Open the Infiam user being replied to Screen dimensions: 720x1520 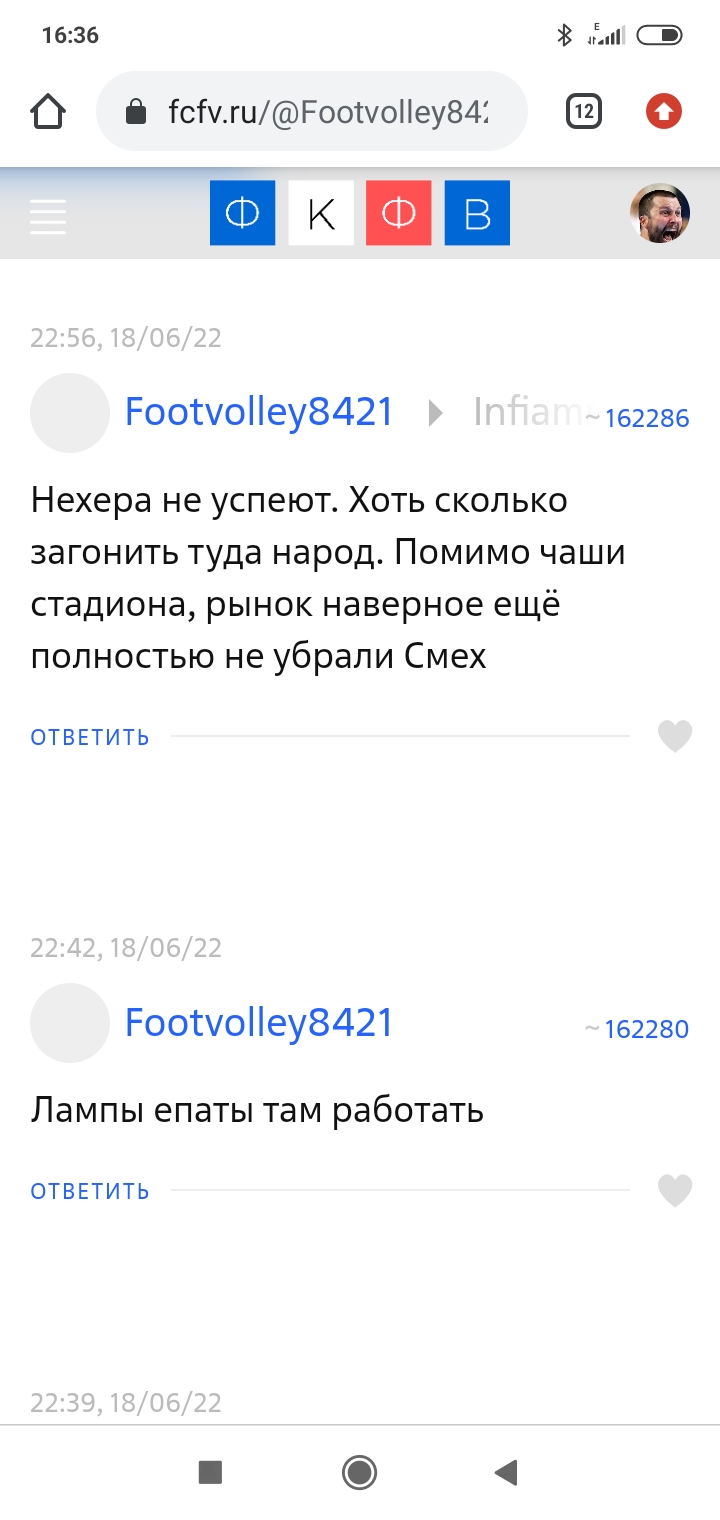pos(526,412)
